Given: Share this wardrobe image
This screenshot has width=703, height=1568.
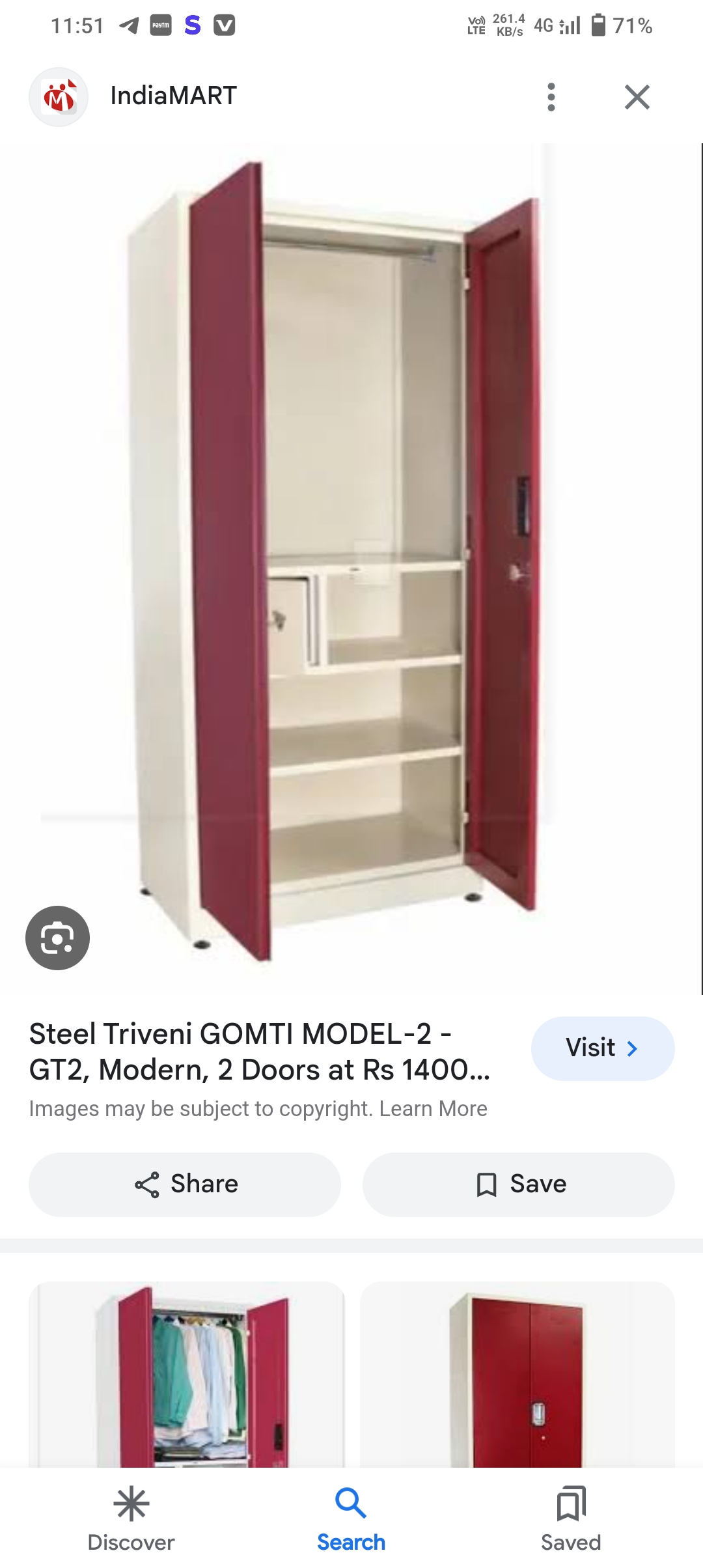Looking at the screenshot, I should pos(185,1184).
